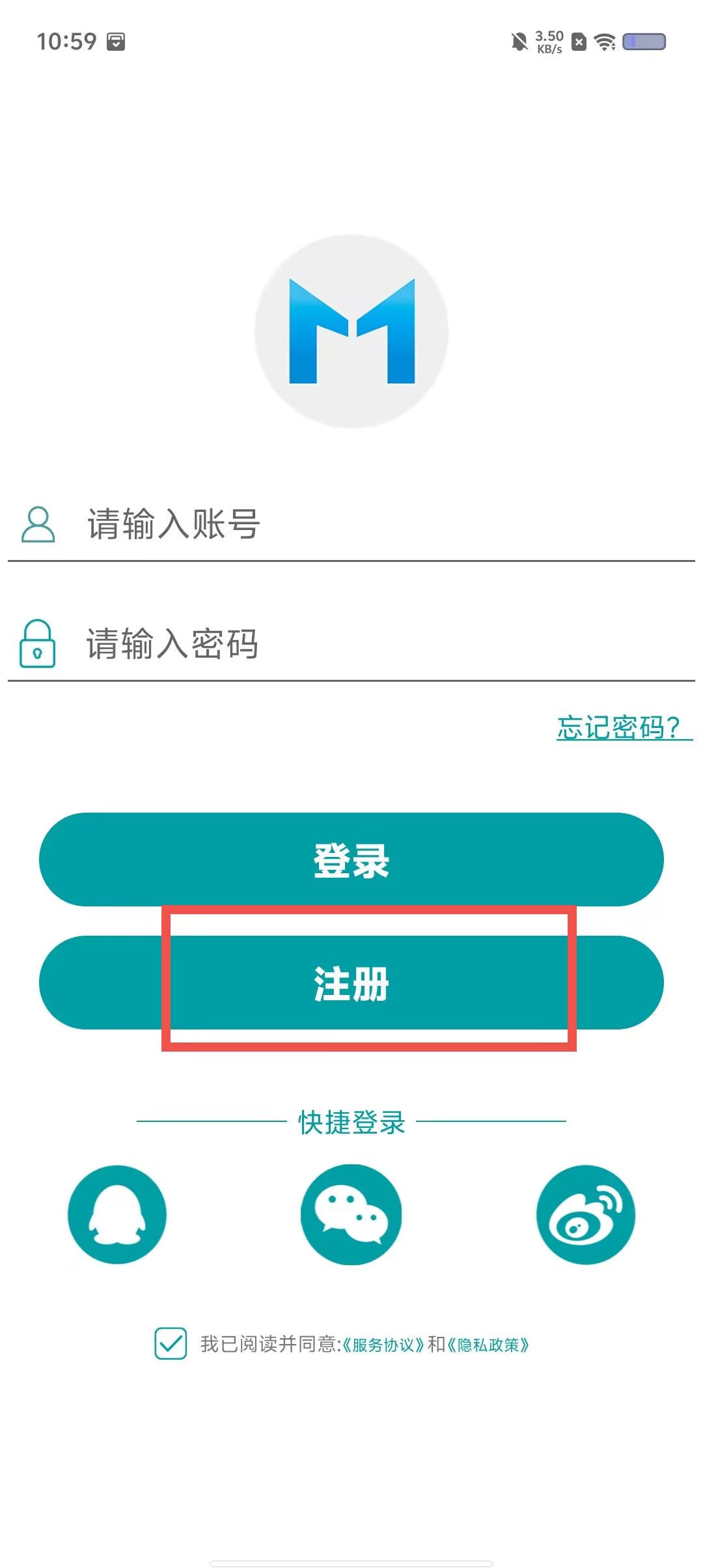This screenshot has height=1568, width=703.
Task: Sign in with WeChat quick login
Action: 351,1214
